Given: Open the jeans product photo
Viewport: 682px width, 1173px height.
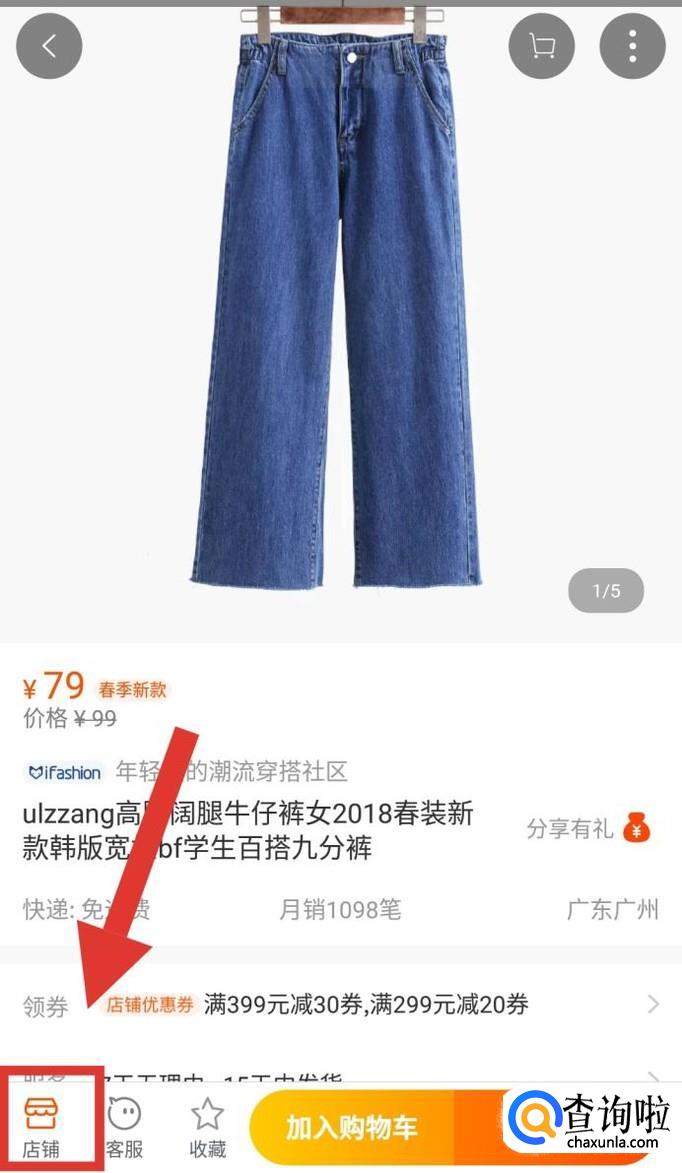Looking at the screenshot, I should (x=340, y=310).
